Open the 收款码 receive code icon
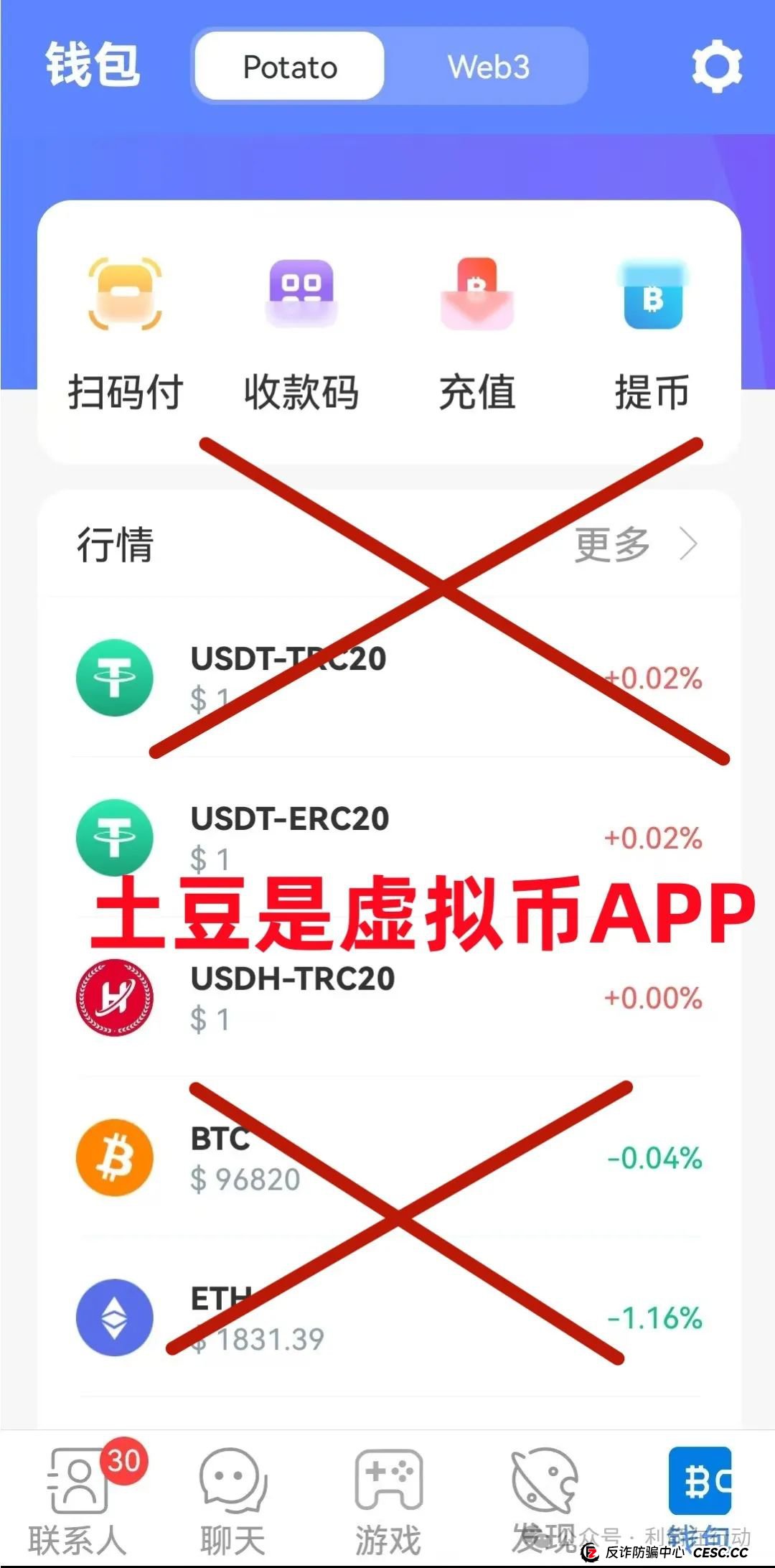This screenshot has height=1568, width=775. [301, 296]
